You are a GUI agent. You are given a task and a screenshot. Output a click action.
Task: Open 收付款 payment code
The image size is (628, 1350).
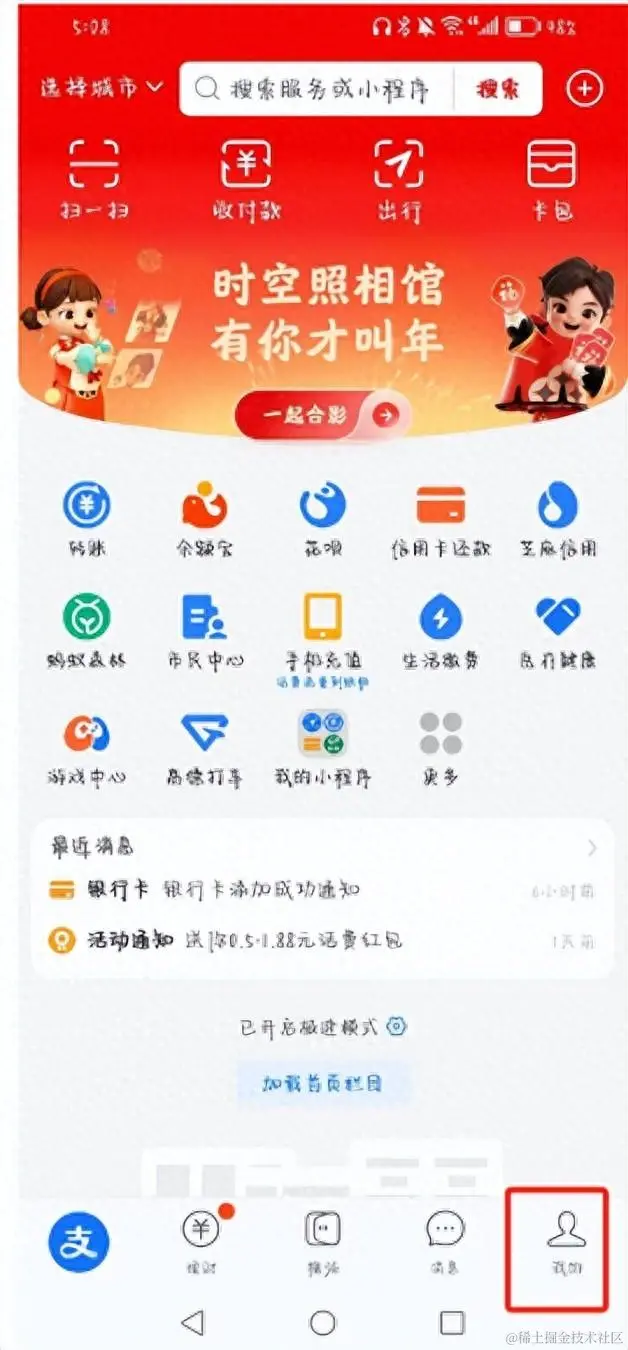click(x=245, y=179)
